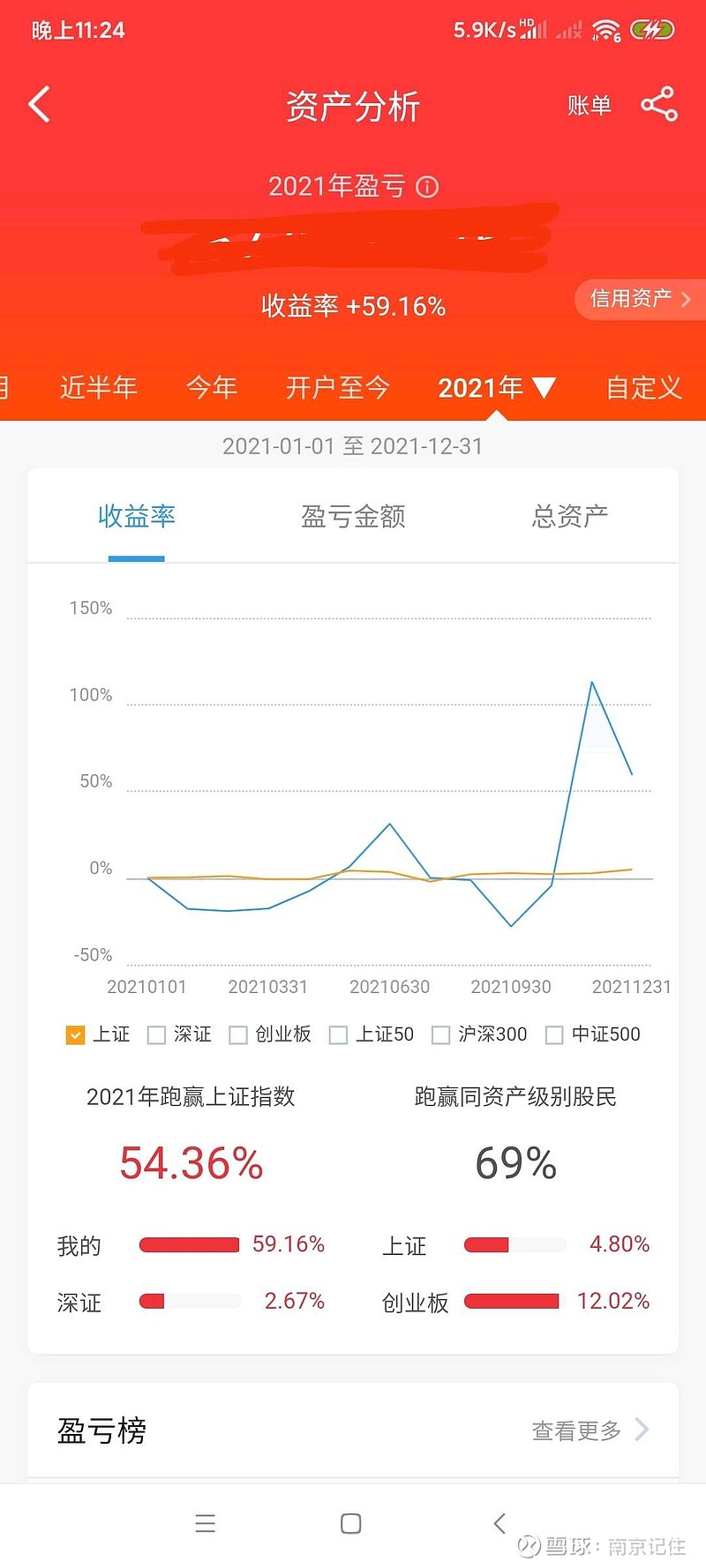Image resolution: width=706 pixels, height=1568 pixels.
Task: Open 查看更多 in 盈亏榜
Action: 590,1430
